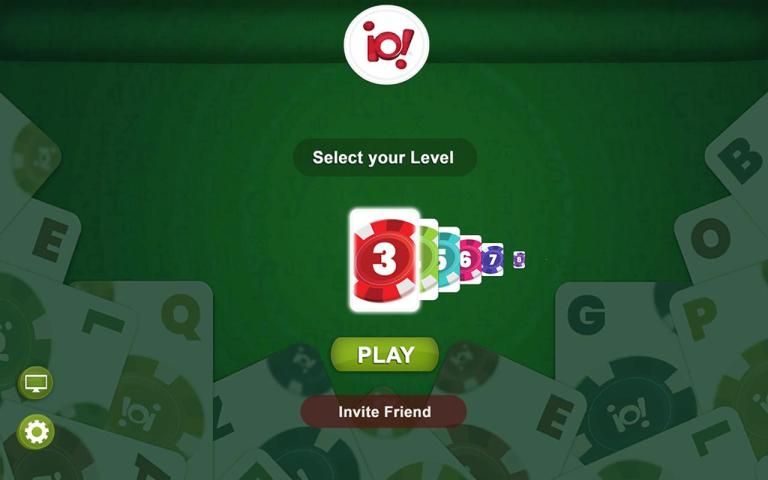Open the settings gear icon
768x480 pixels.
coord(36,432)
